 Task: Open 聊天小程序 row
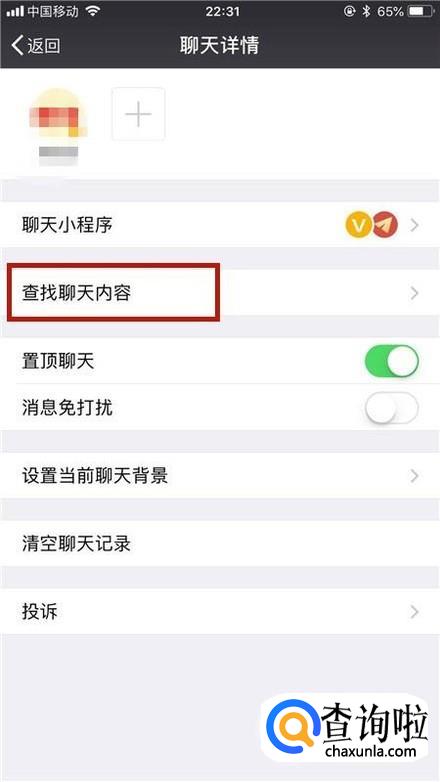(220, 225)
